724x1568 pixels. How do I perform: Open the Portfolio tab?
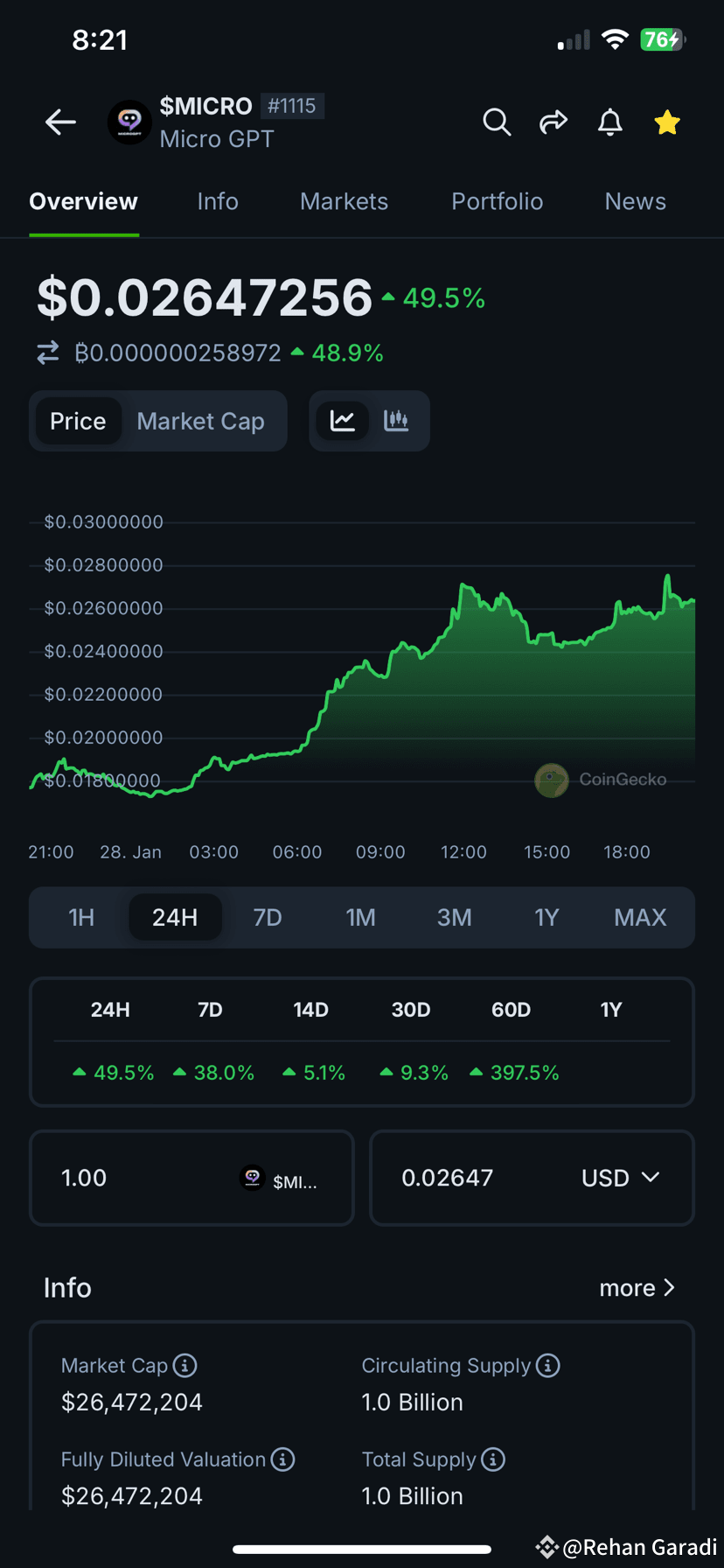click(497, 201)
